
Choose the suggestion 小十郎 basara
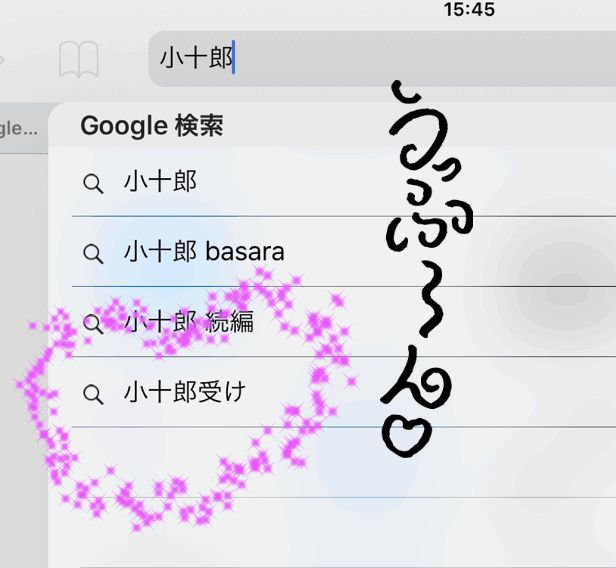204,252
